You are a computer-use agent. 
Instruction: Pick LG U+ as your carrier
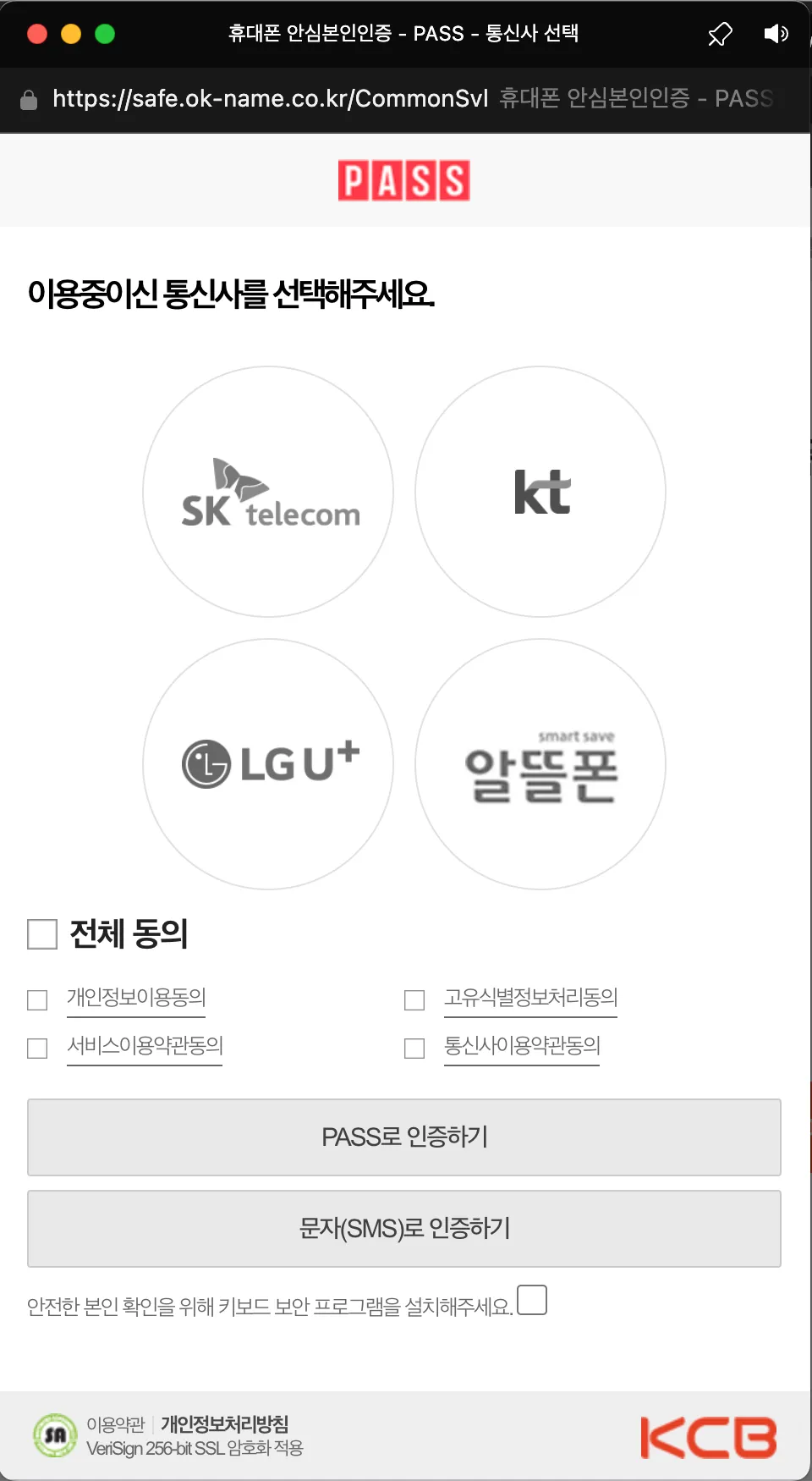pyautogui.click(x=268, y=764)
